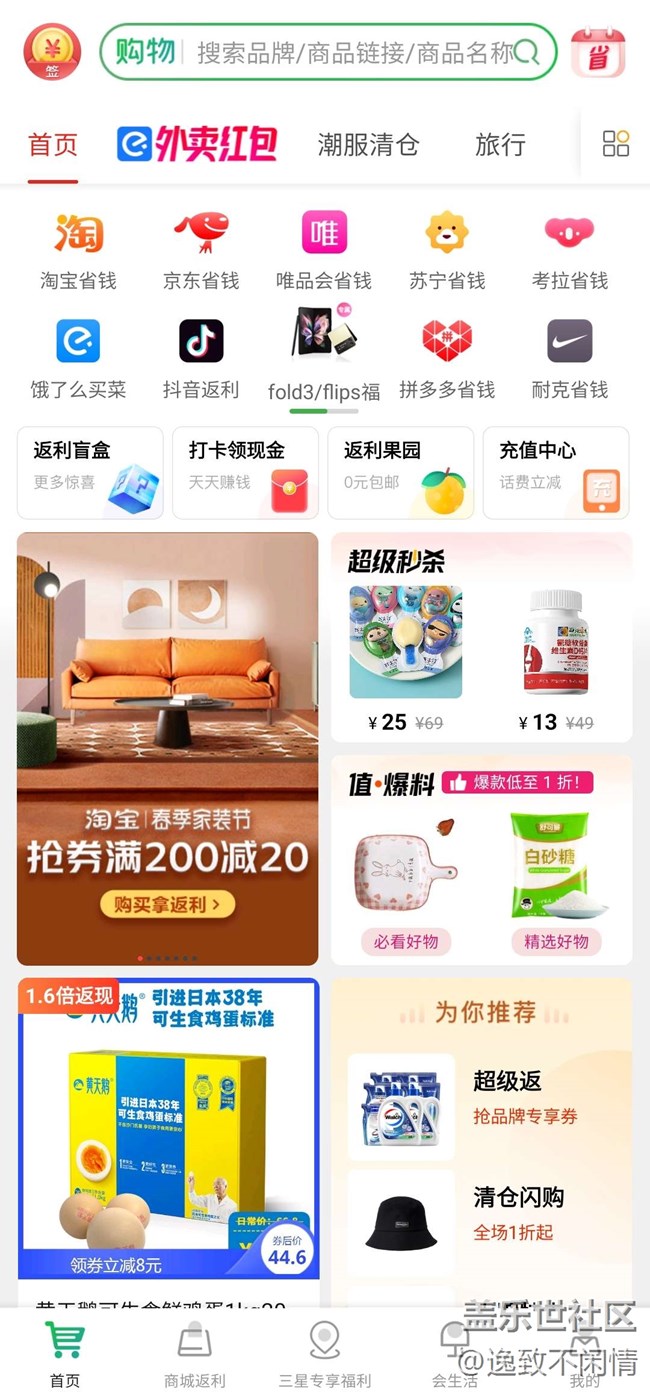The height and width of the screenshot is (1398, 650).
Task: Select the 唯品会省钱 shortcut
Action: 323,249
